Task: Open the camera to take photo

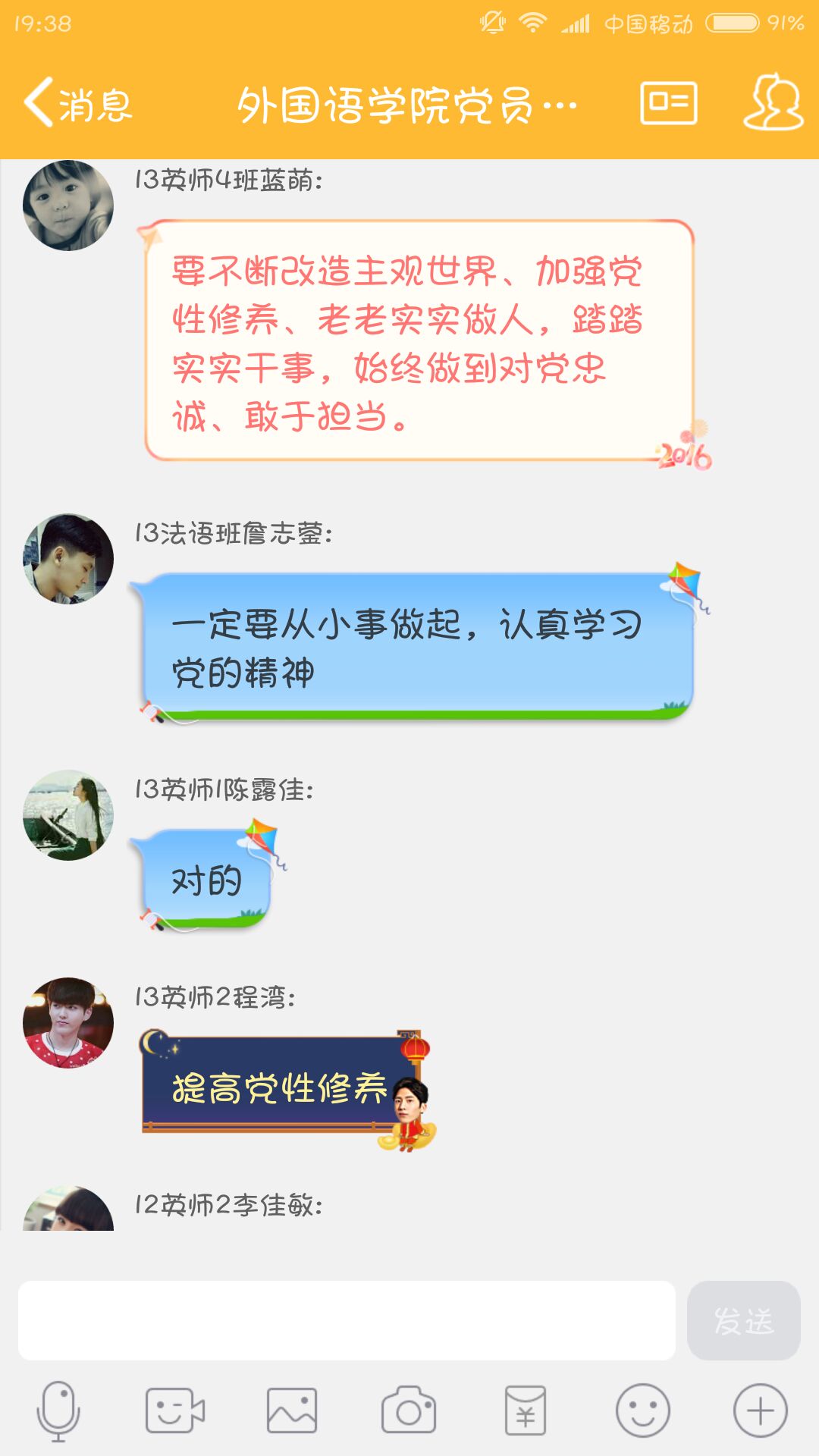Action: tap(409, 1411)
